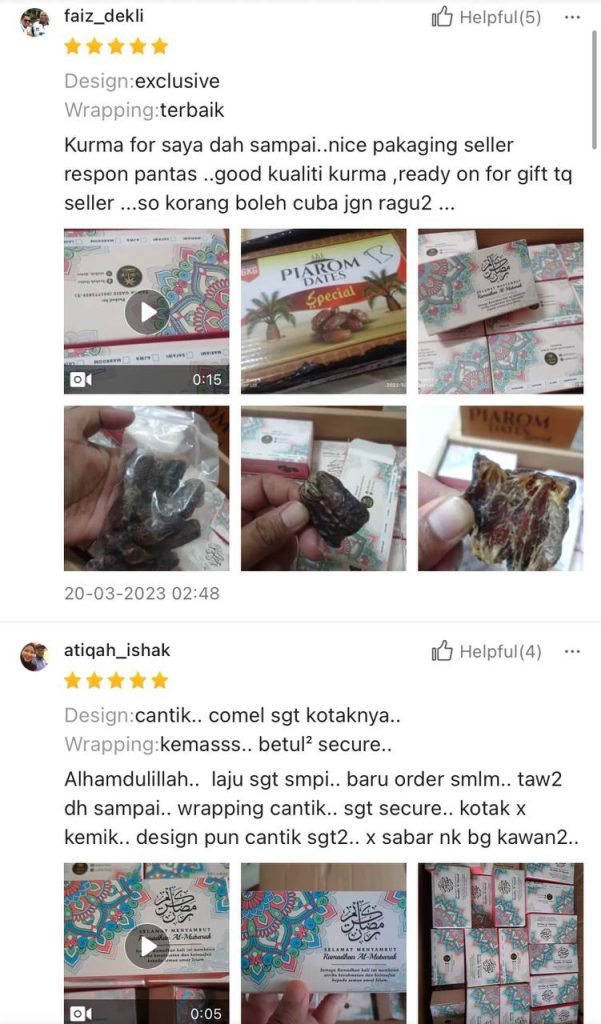
Task: Open overflow menu on atiqah_ishak's review
Action: click(572, 652)
